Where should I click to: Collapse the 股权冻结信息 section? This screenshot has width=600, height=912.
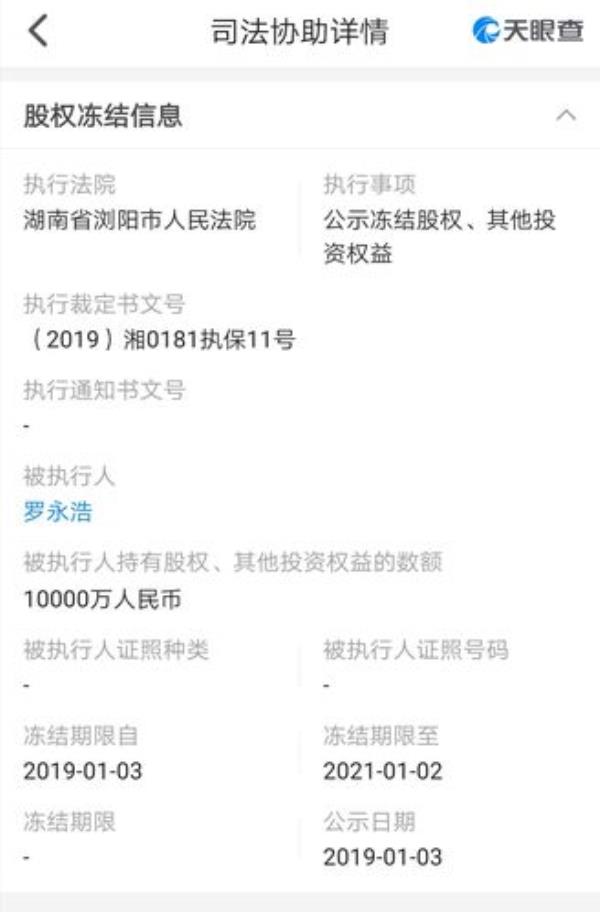point(565,116)
